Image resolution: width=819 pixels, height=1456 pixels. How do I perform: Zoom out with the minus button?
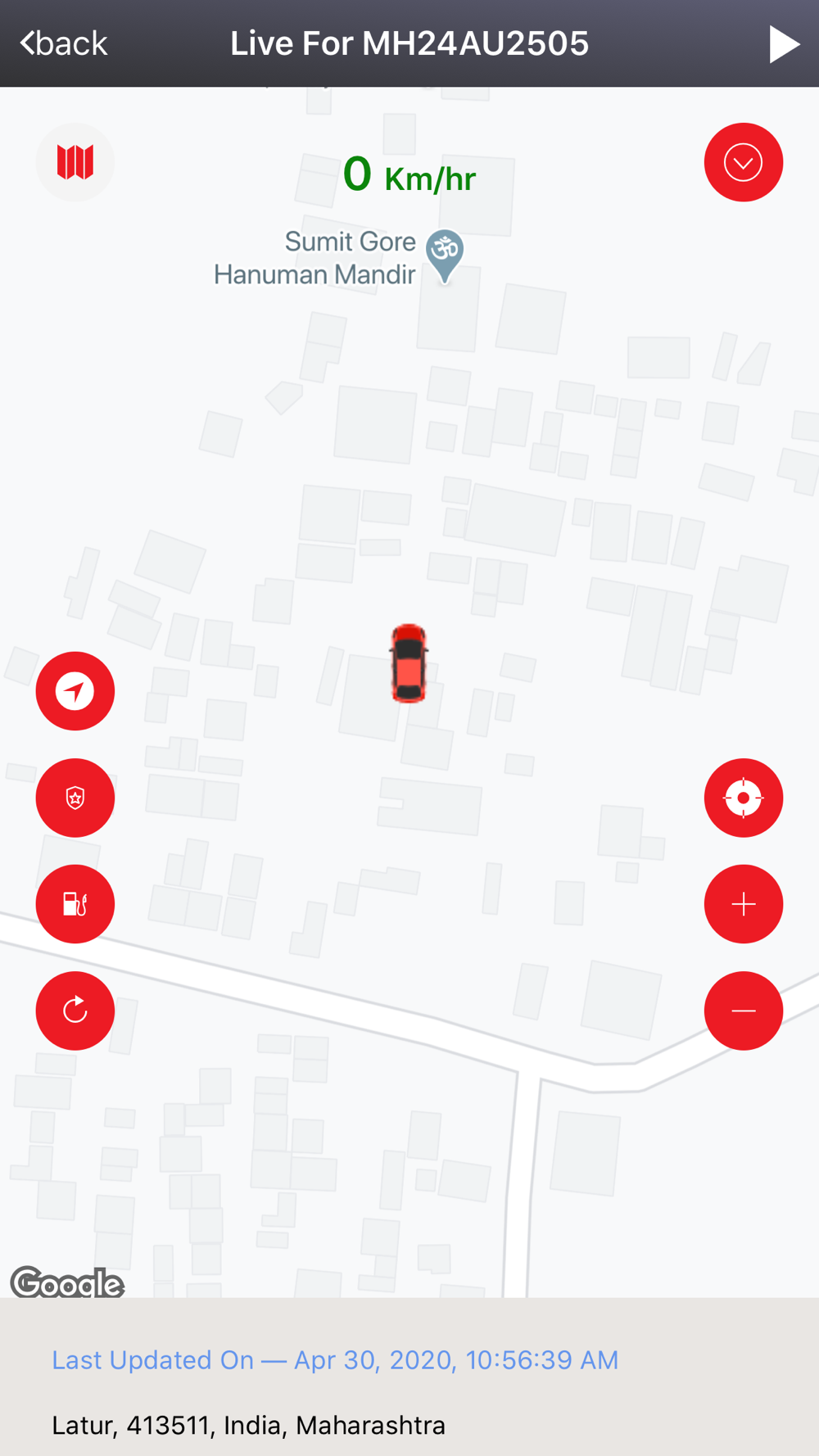tap(743, 1011)
